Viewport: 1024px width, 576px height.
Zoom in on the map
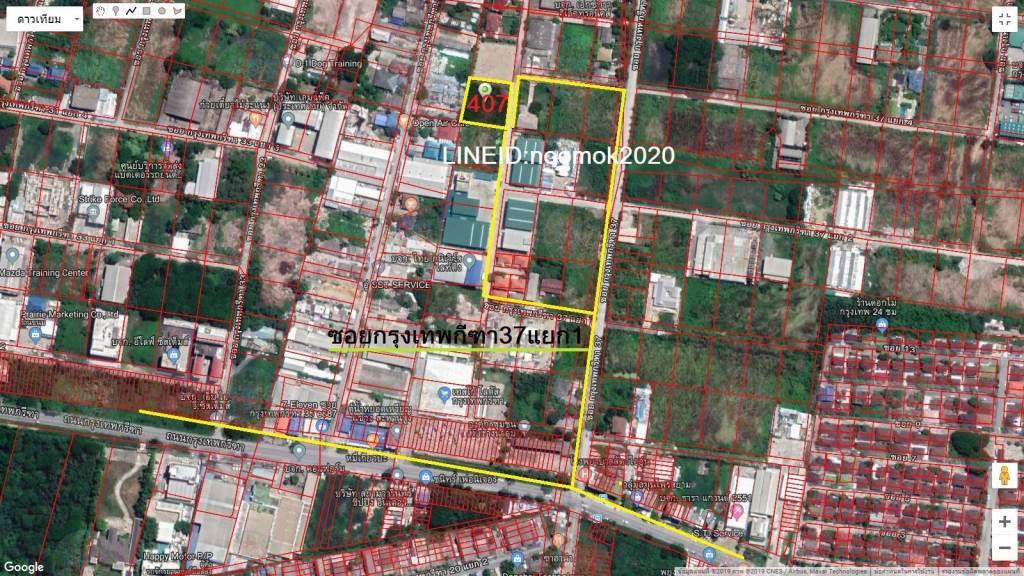(x=1003, y=521)
